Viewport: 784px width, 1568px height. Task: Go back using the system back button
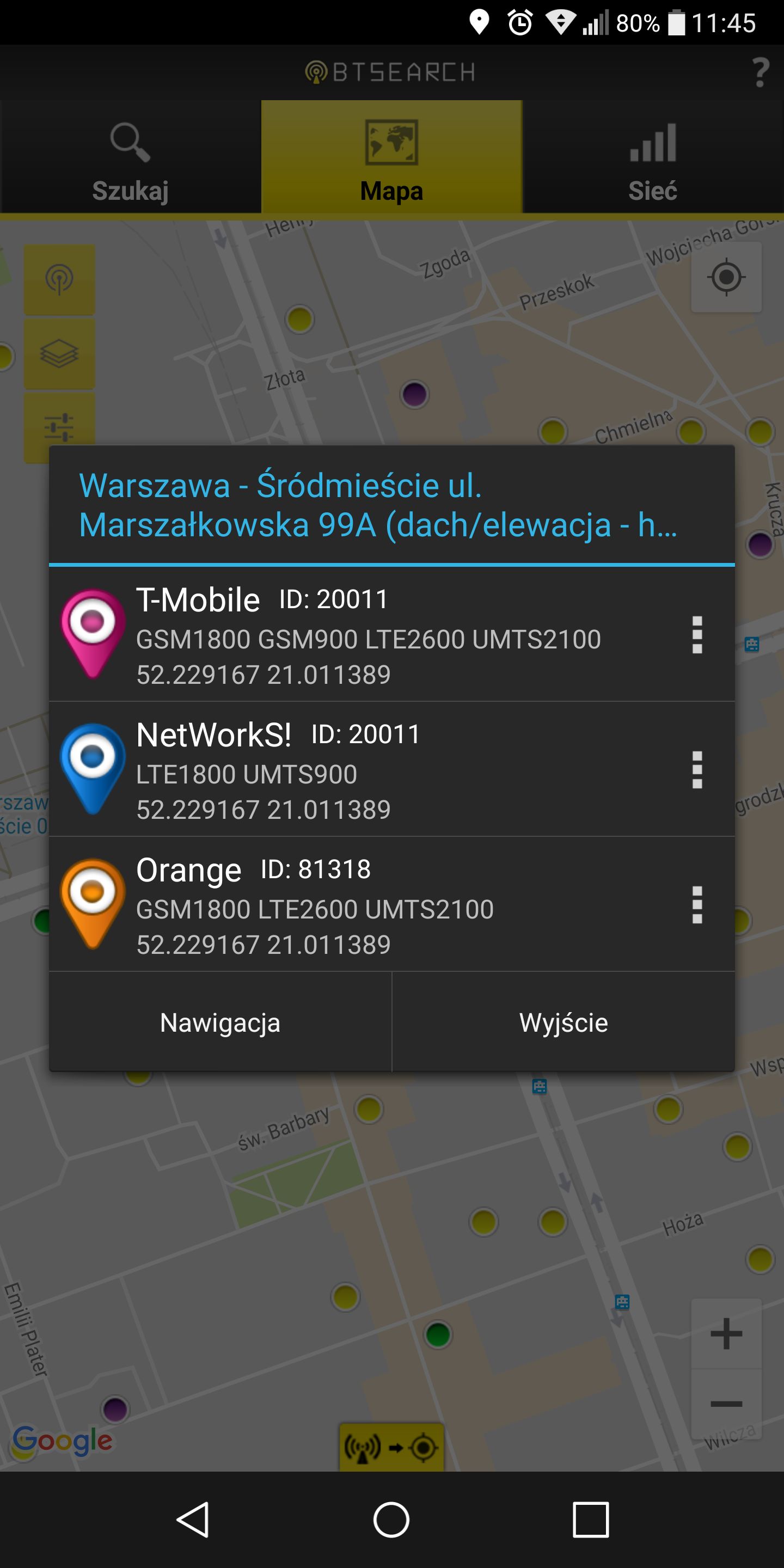194,1520
